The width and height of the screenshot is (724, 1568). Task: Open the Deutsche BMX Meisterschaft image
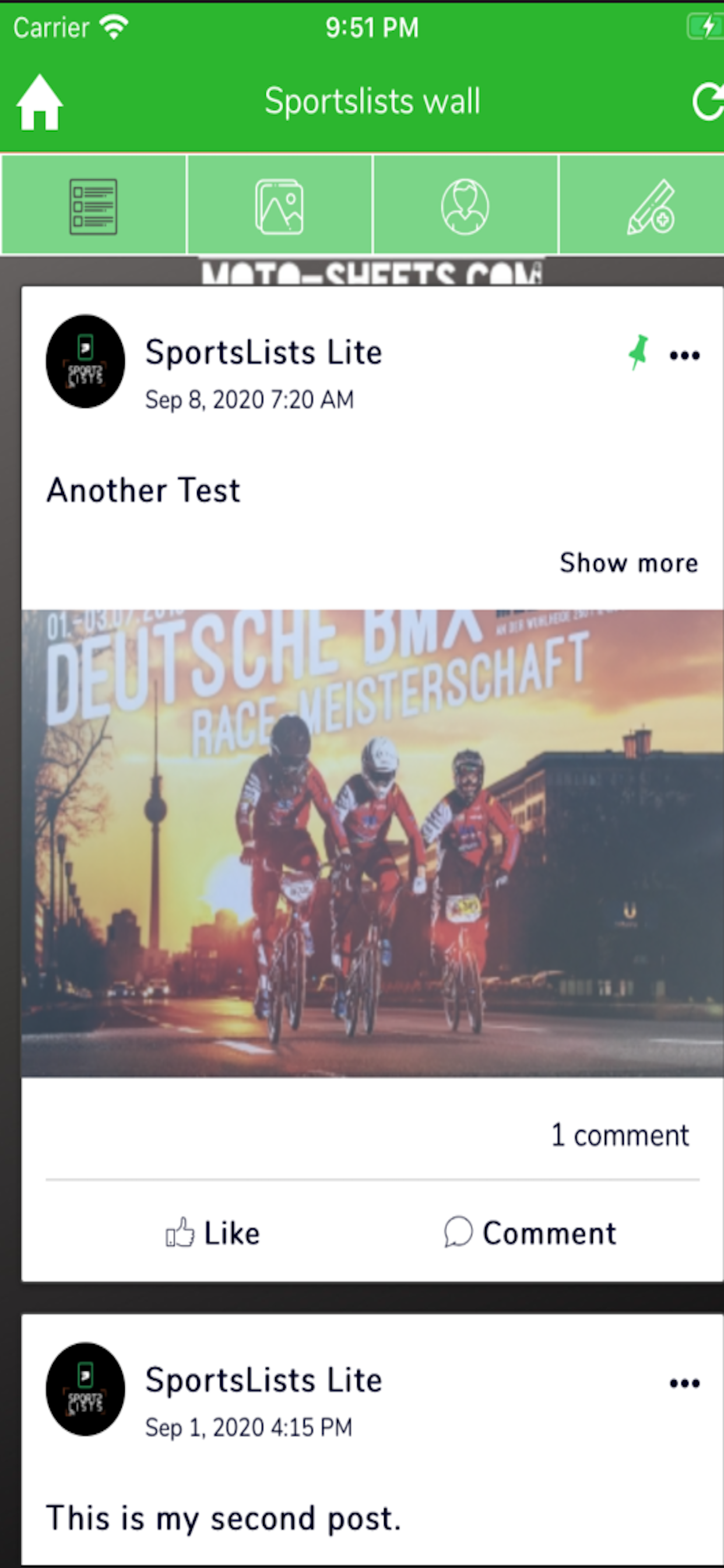coord(371,843)
